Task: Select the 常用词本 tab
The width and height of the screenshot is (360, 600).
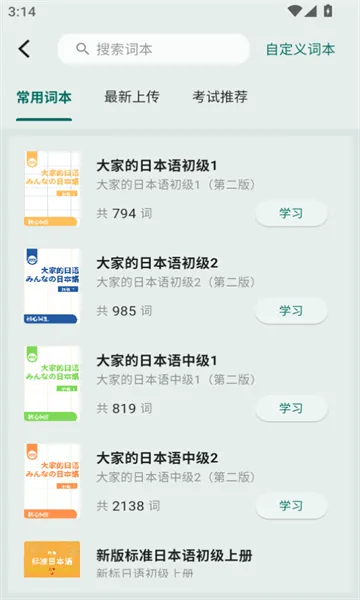Action: tap(44, 97)
